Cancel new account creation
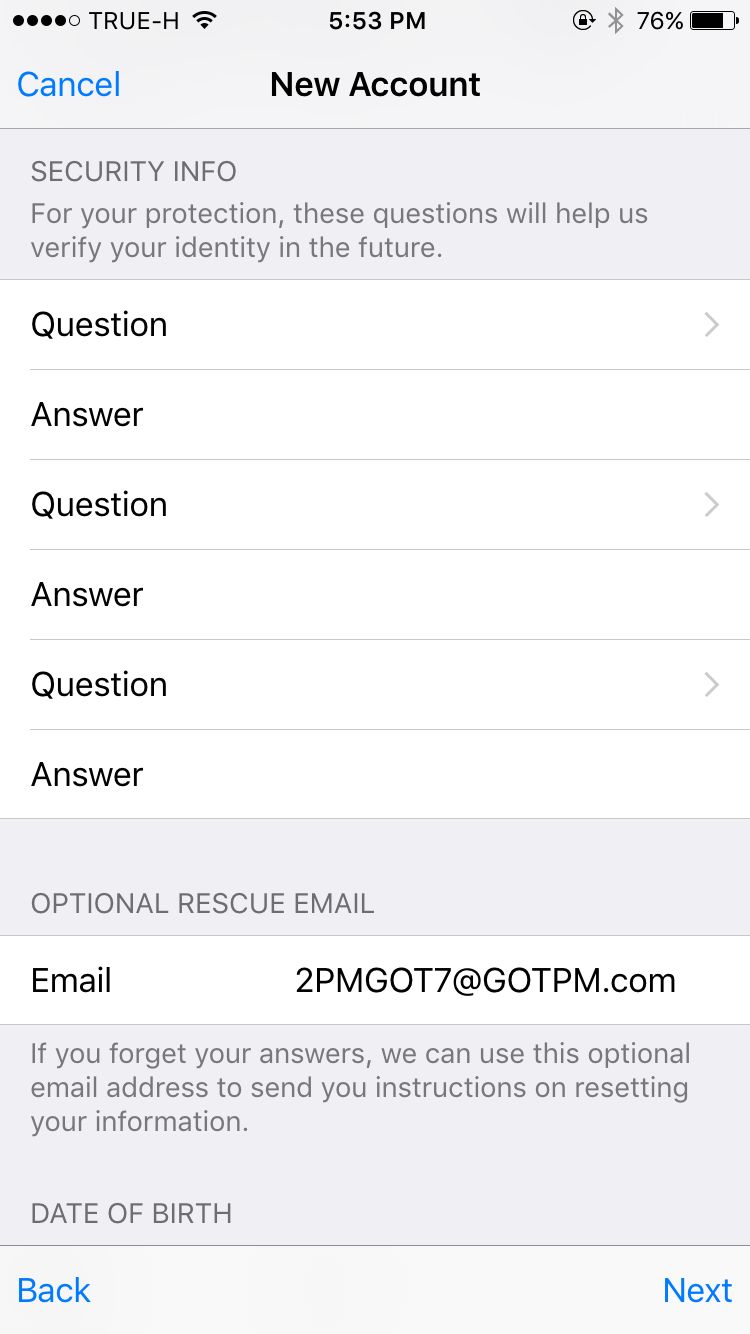This screenshot has width=750, height=1334. (x=69, y=85)
